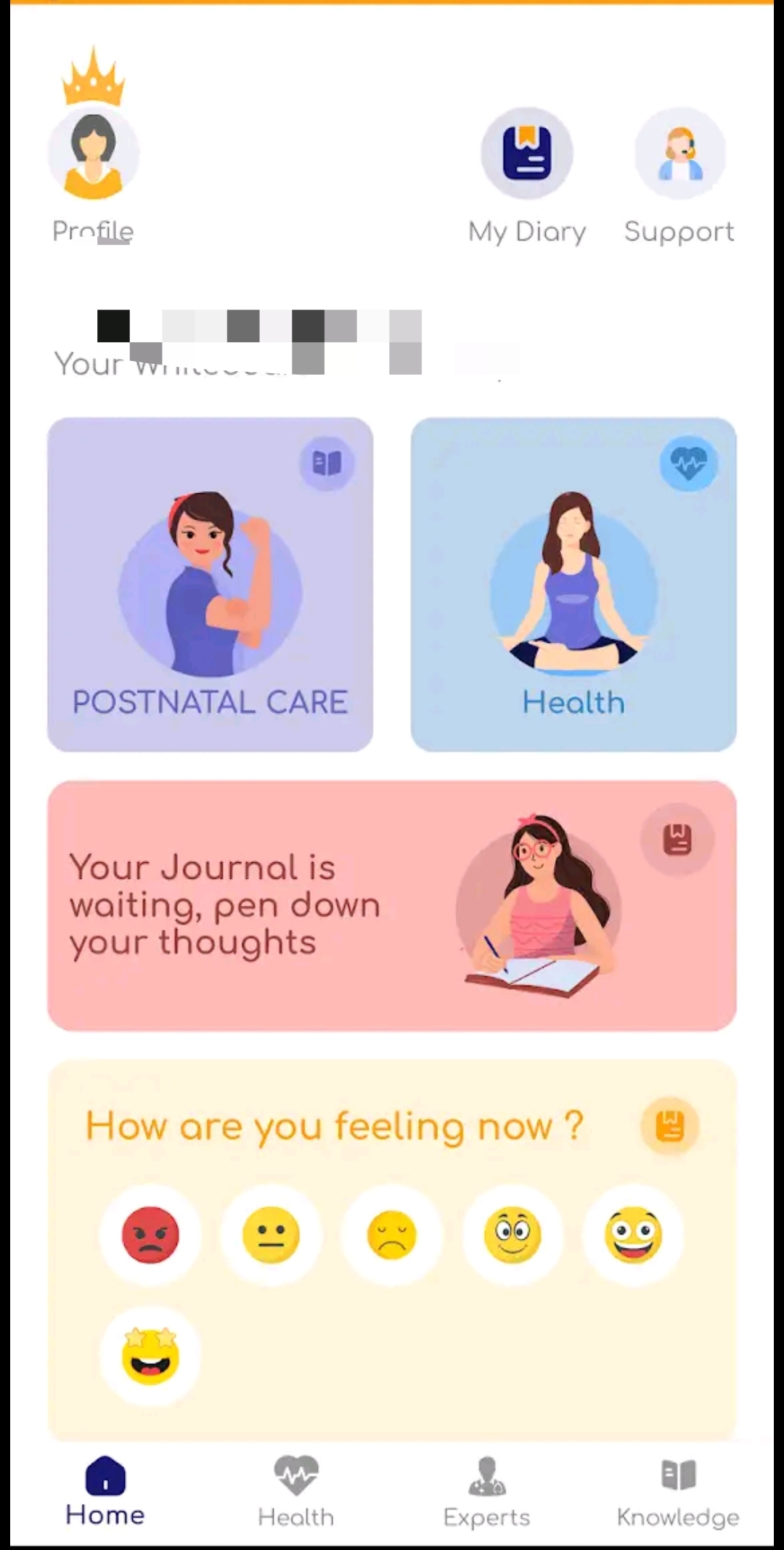Pick the sad frowning face mood
The height and width of the screenshot is (1550, 784).
tap(392, 1235)
